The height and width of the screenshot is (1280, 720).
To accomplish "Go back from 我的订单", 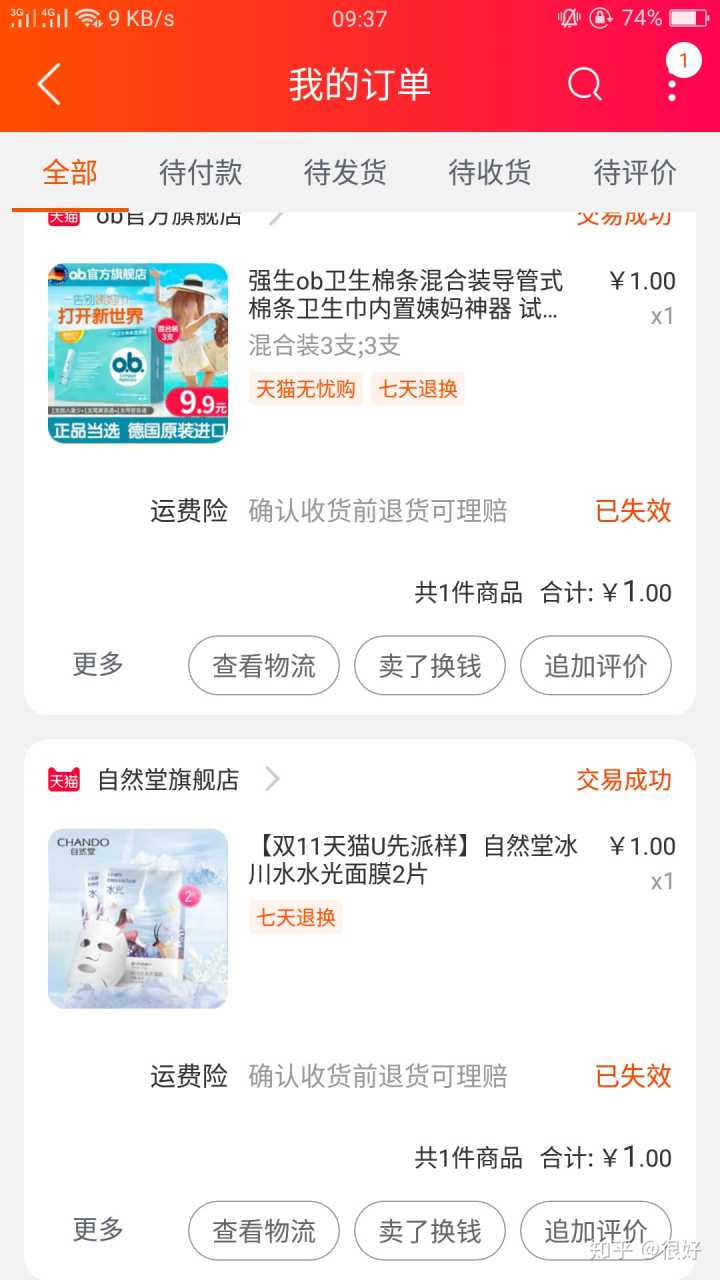I will [x=49, y=85].
